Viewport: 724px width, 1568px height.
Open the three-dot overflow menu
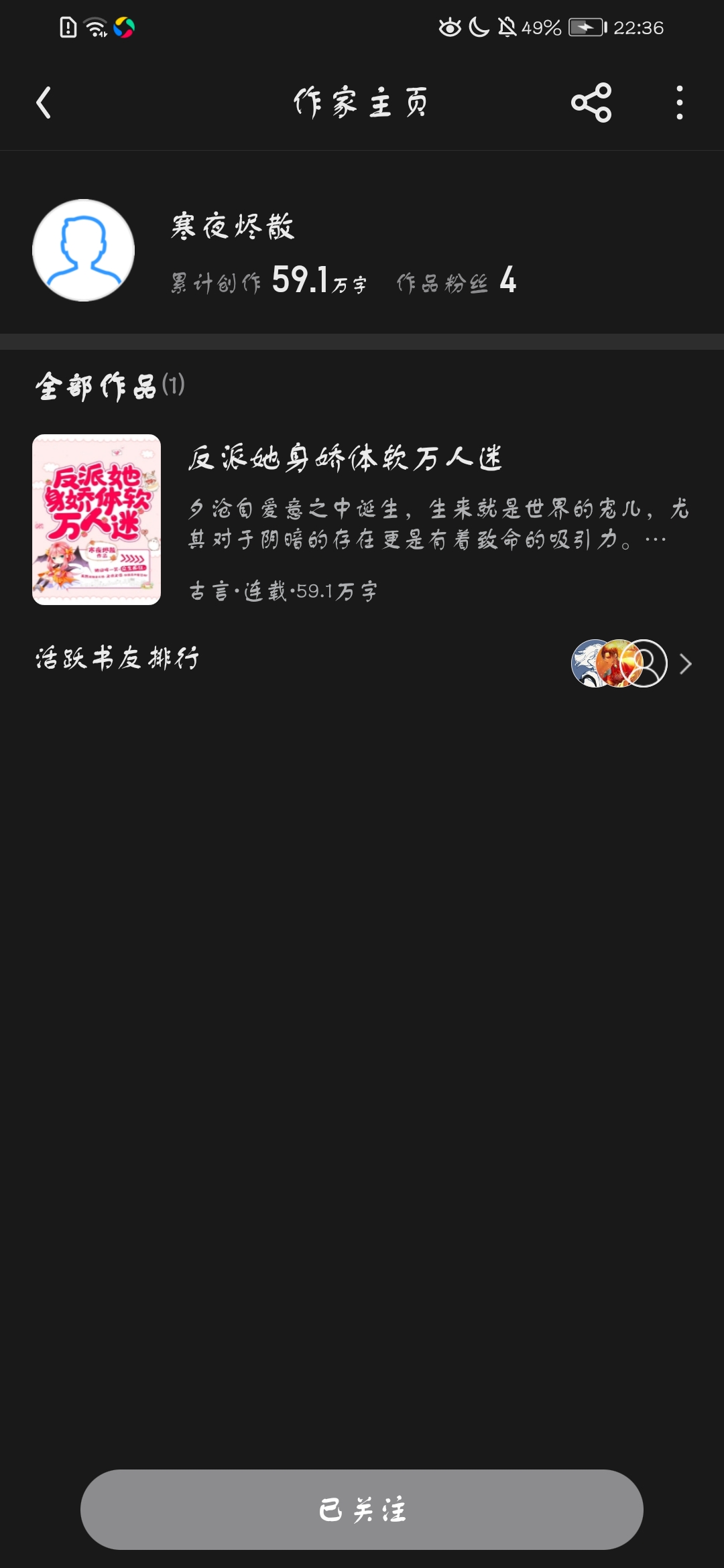[679, 103]
